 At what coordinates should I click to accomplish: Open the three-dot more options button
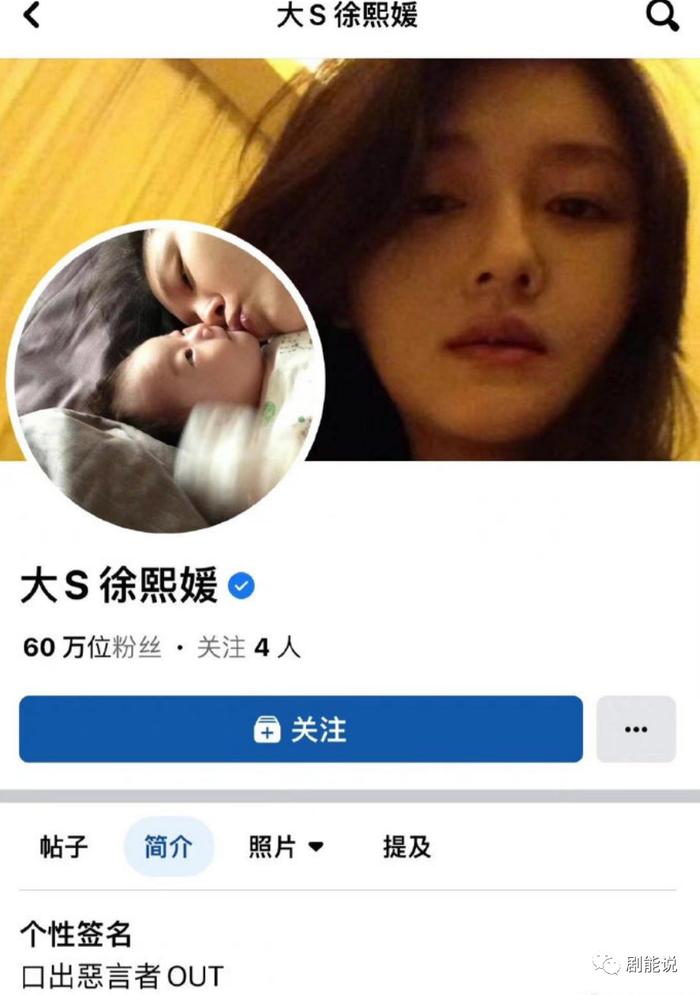pos(636,729)
